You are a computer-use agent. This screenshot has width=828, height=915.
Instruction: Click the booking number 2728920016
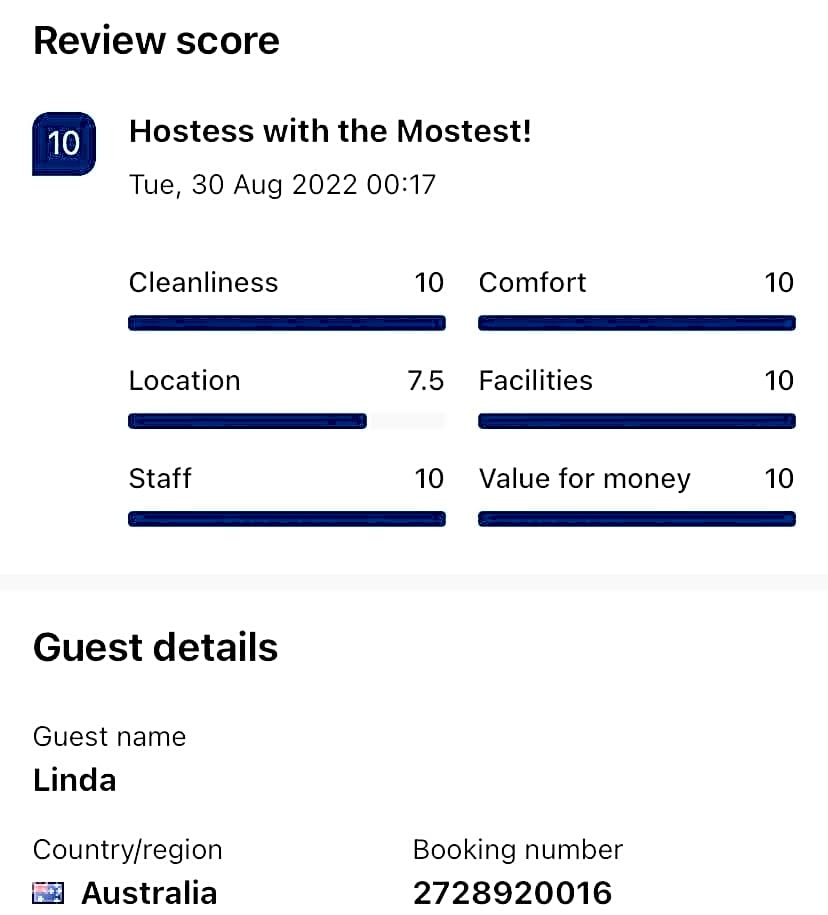(513, 892)
